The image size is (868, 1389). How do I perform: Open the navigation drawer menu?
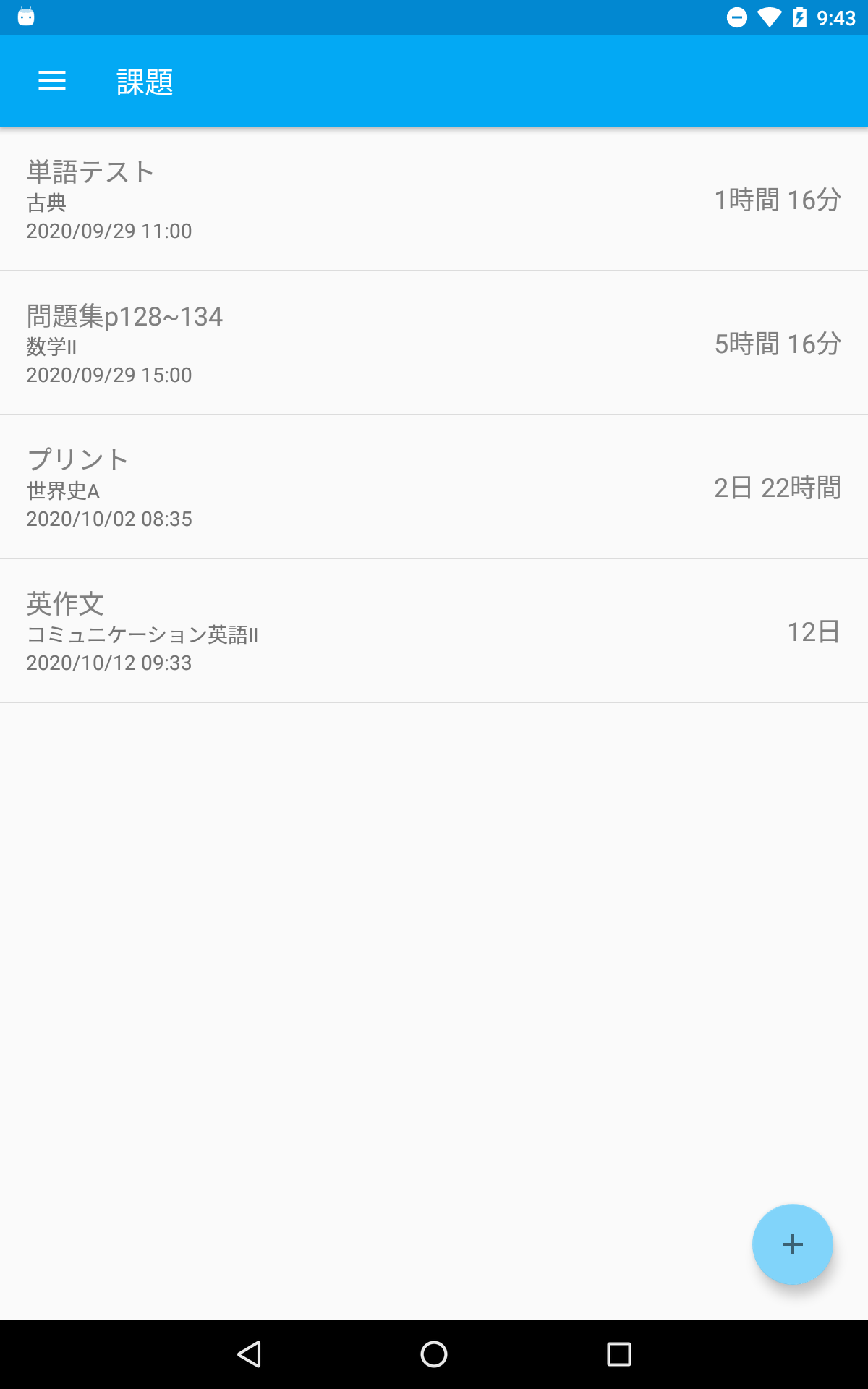(51, 81)
